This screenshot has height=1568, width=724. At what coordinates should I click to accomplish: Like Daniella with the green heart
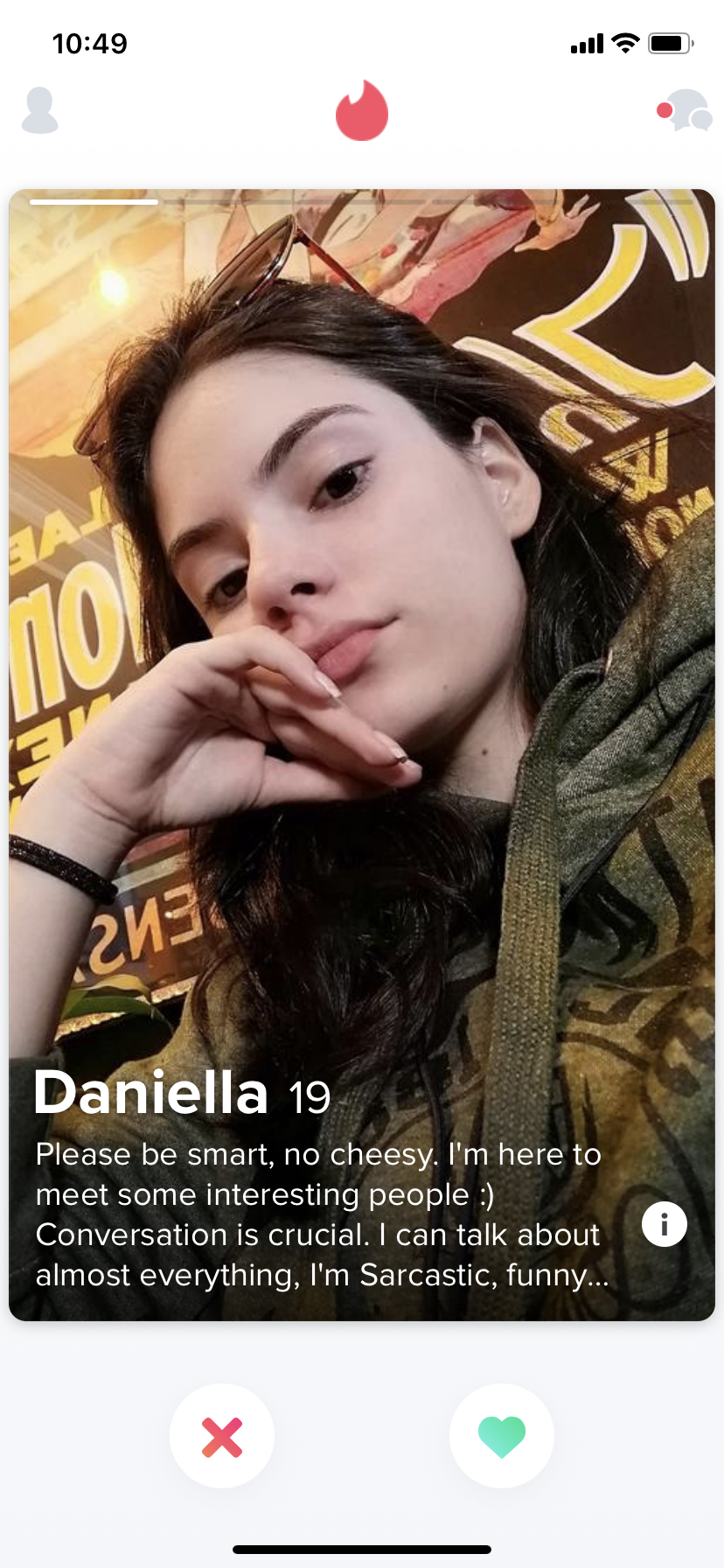pos(502,1436)
